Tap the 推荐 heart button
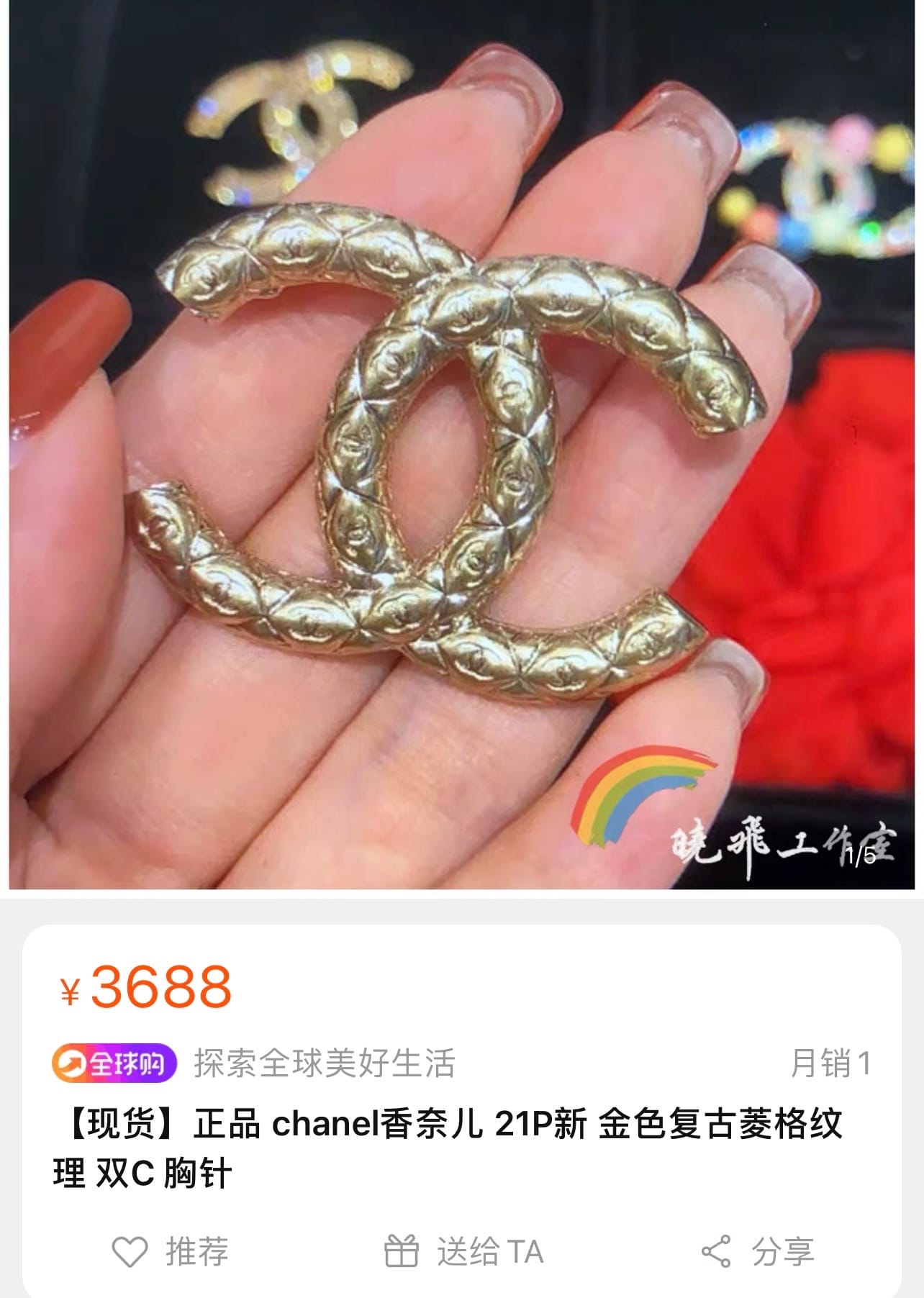This screenshot has height=1298, width=924. (x=170, y=1251)
